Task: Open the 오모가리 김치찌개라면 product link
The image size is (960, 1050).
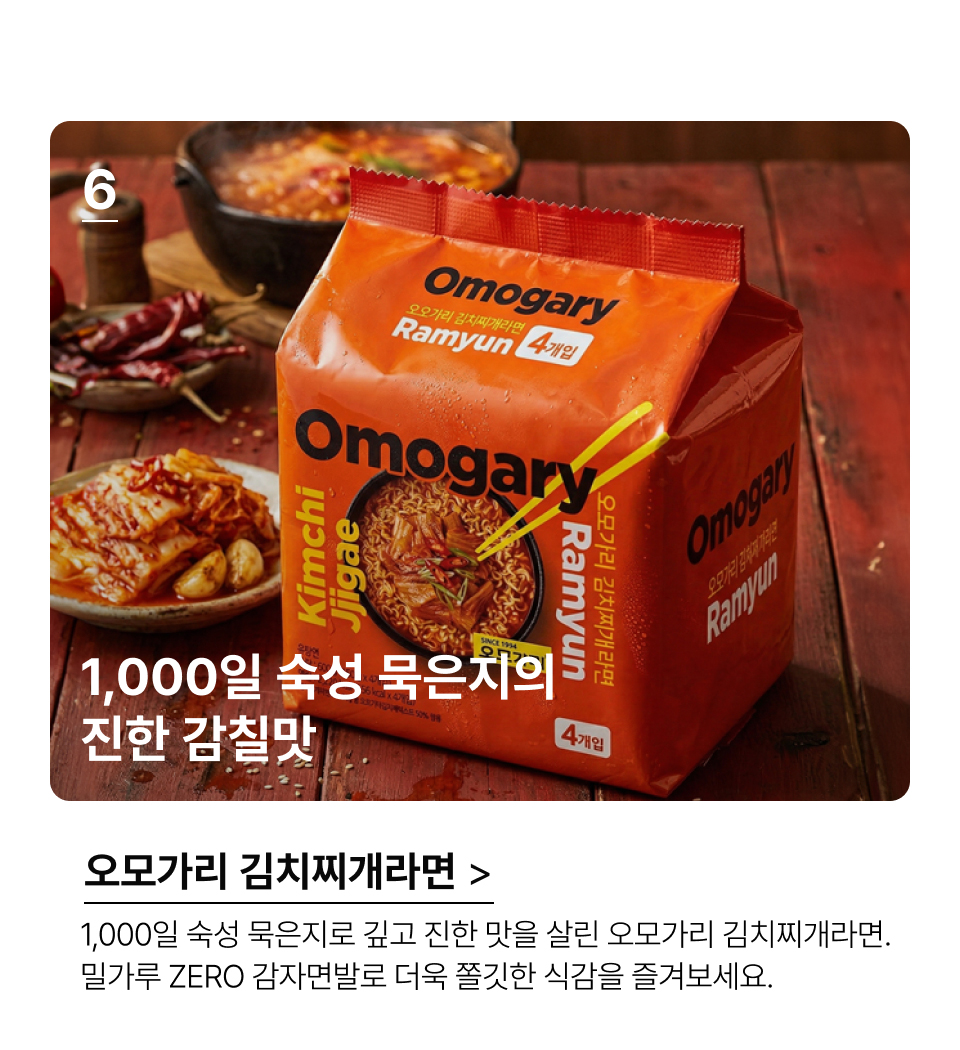Action: pyautogui.click(x=287, y=871)
